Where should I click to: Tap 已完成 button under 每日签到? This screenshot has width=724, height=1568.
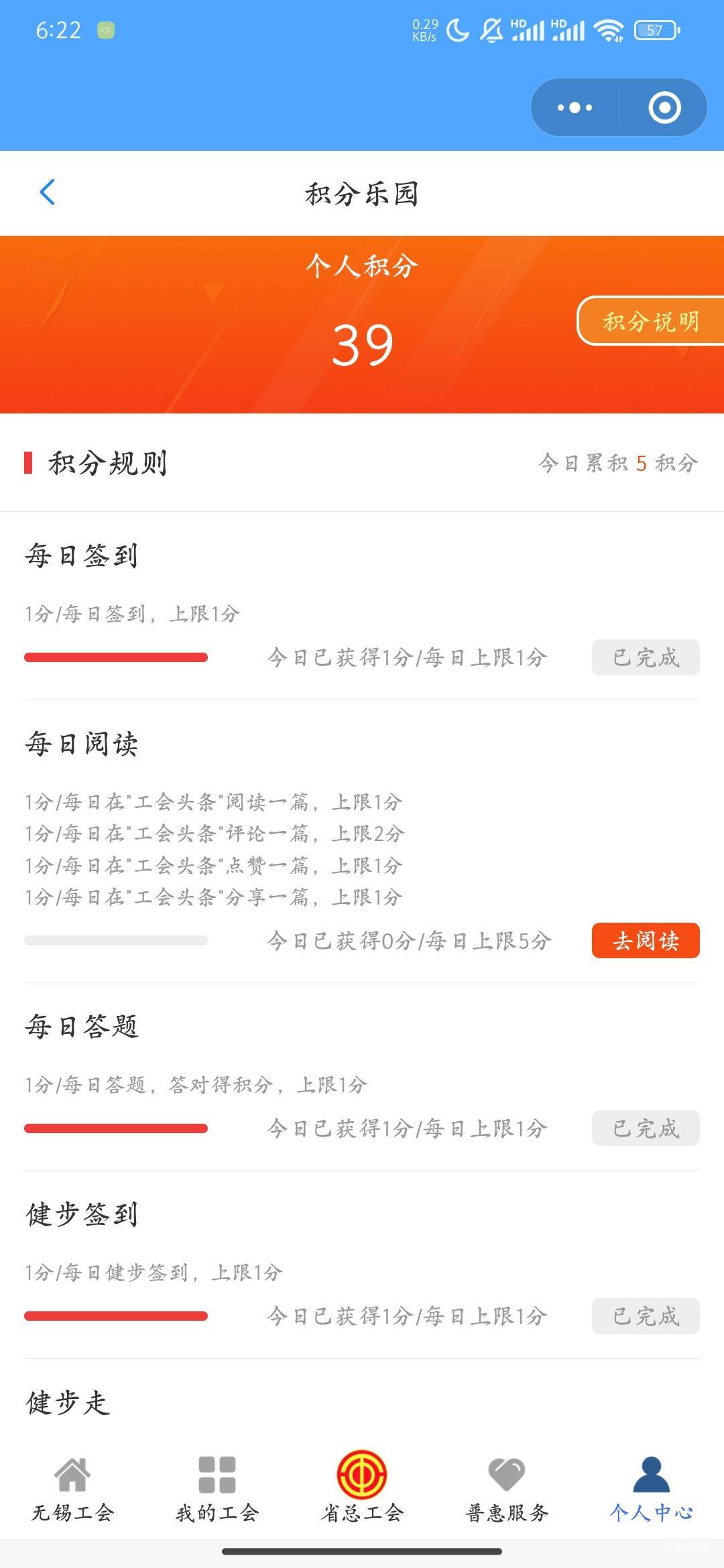(x=646, y=657)
